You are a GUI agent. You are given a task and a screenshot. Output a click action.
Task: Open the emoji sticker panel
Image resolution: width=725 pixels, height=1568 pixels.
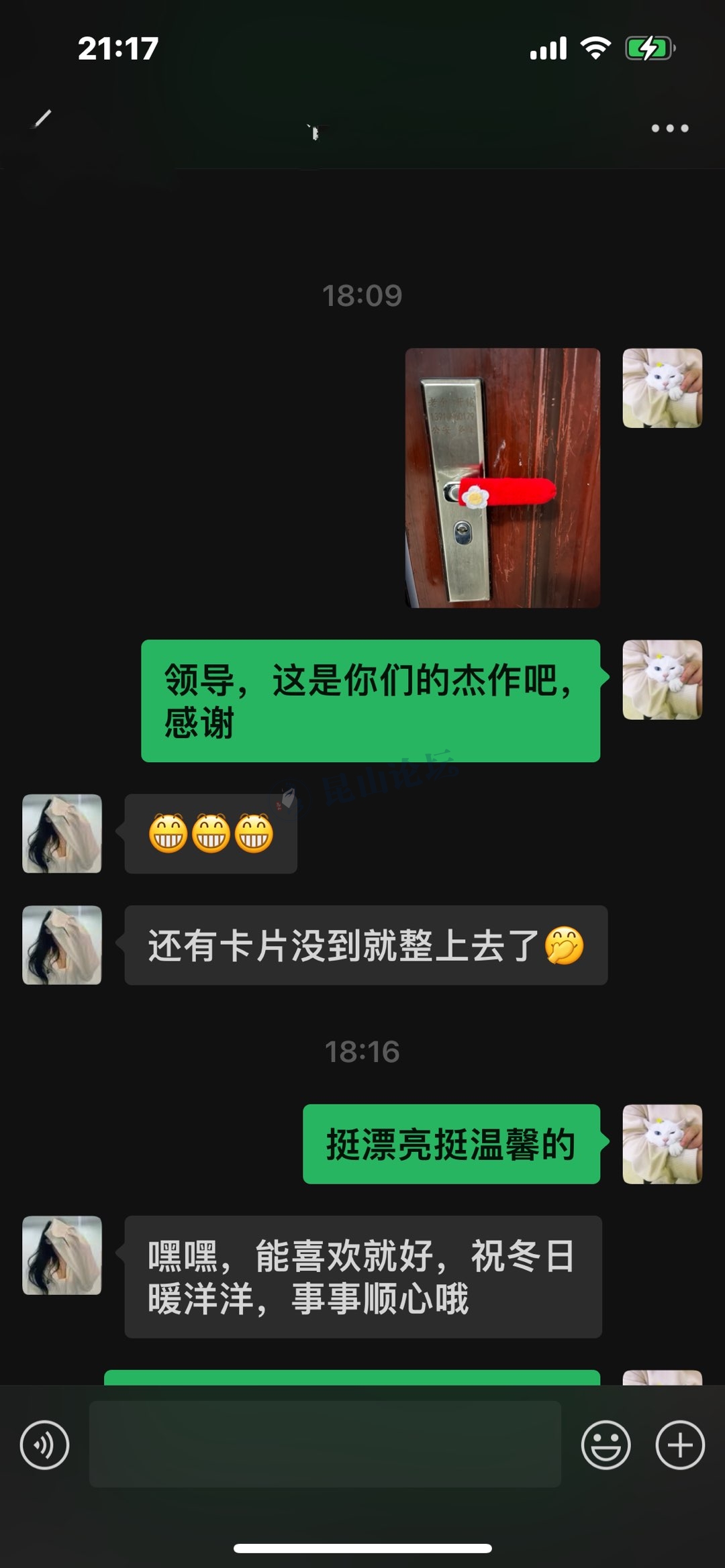[606, 1445]
